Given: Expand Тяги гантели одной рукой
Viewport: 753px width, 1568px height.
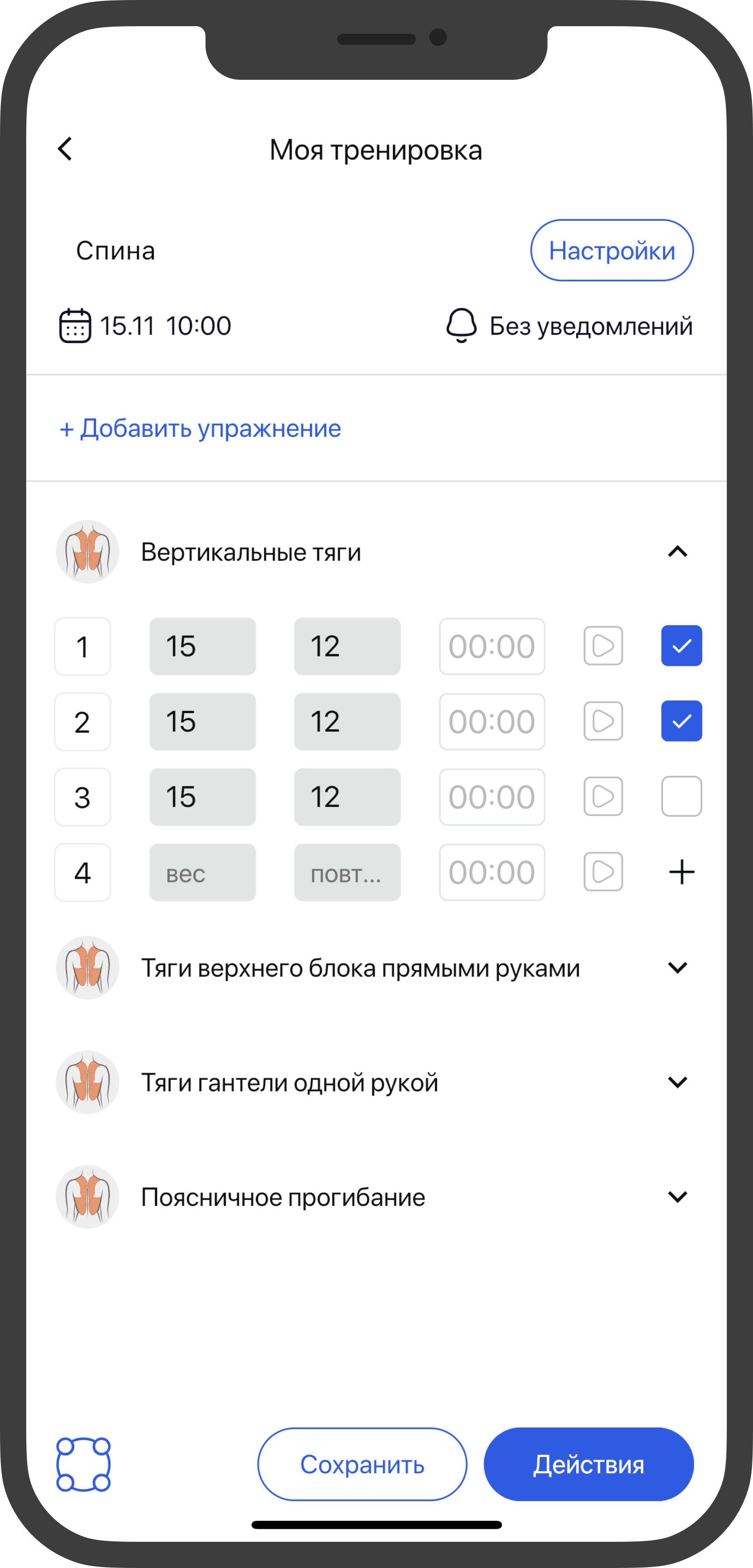Looking at the screenshot, I should point(677,1082).
